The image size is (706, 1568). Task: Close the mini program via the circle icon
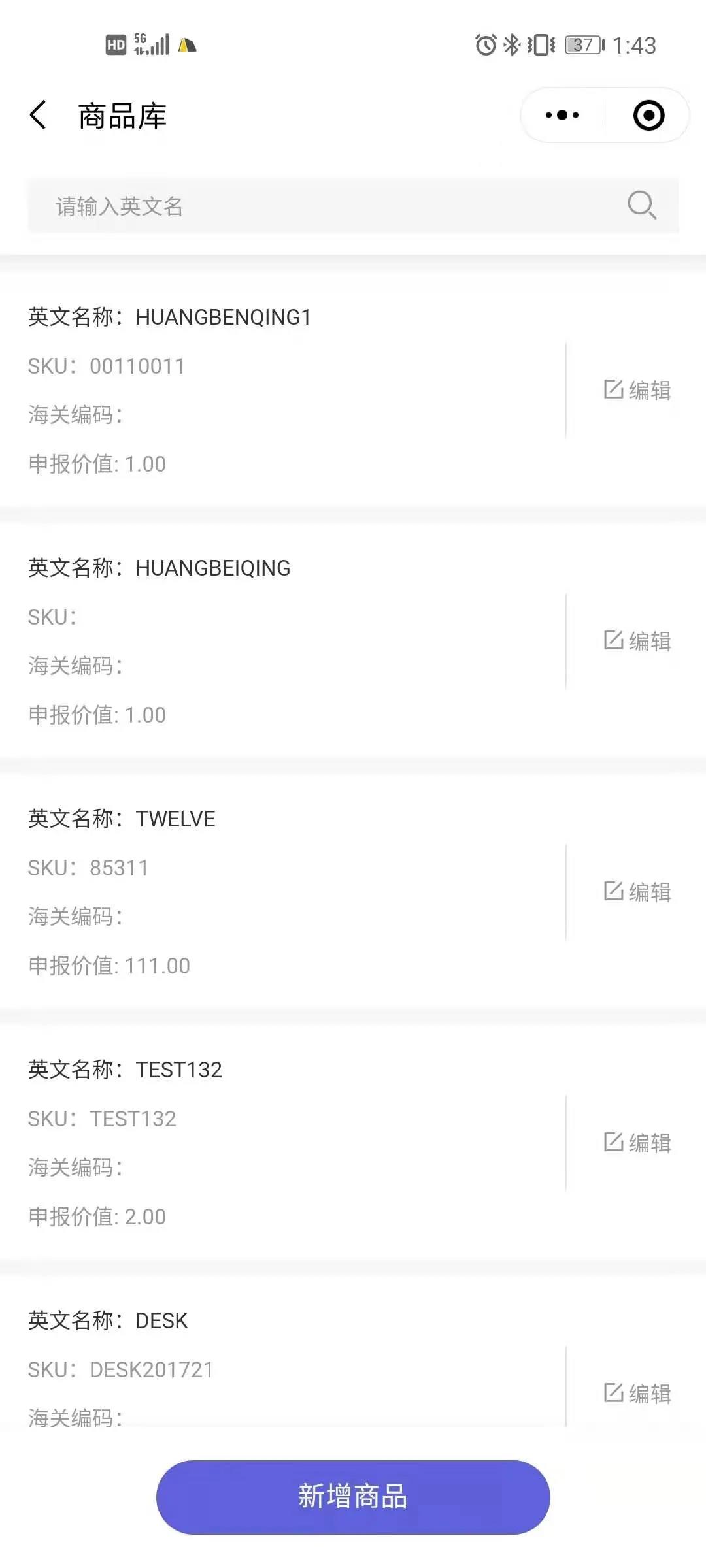point(648,116)
